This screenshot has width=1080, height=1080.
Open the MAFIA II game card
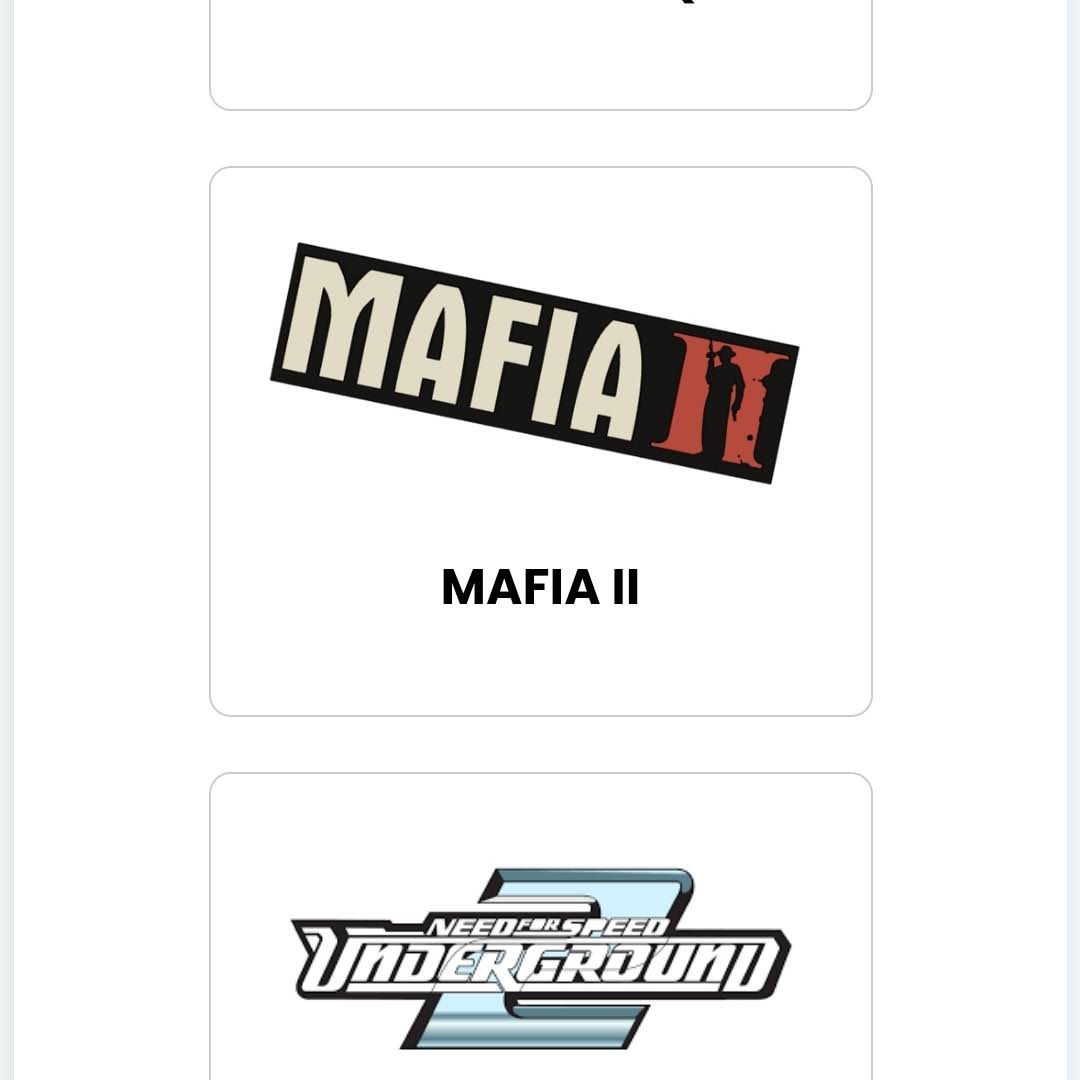pos(540,441)
